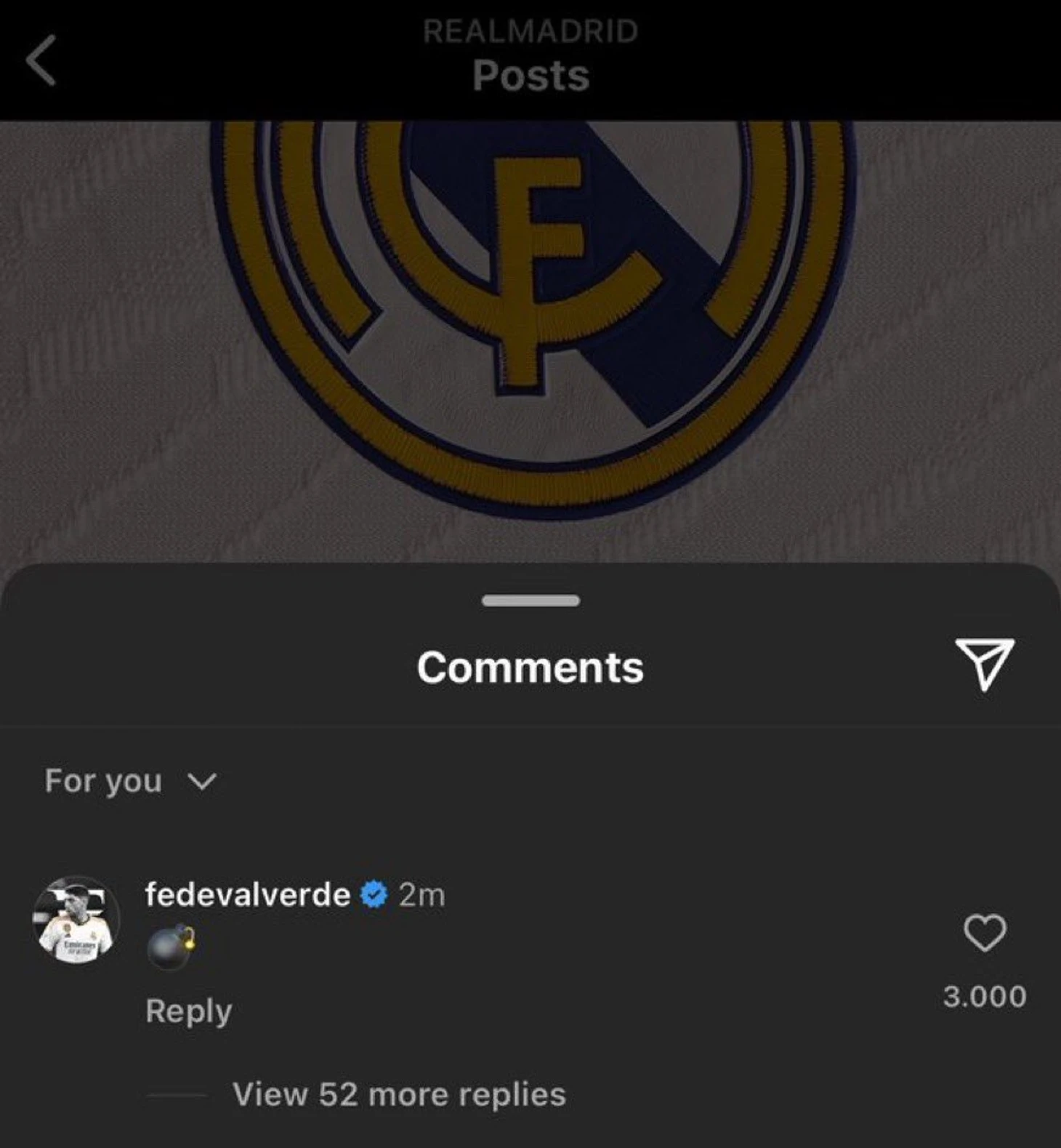Open fedevalverde's profile picture
The image size is (1061, 1148).
click(76, 920)
